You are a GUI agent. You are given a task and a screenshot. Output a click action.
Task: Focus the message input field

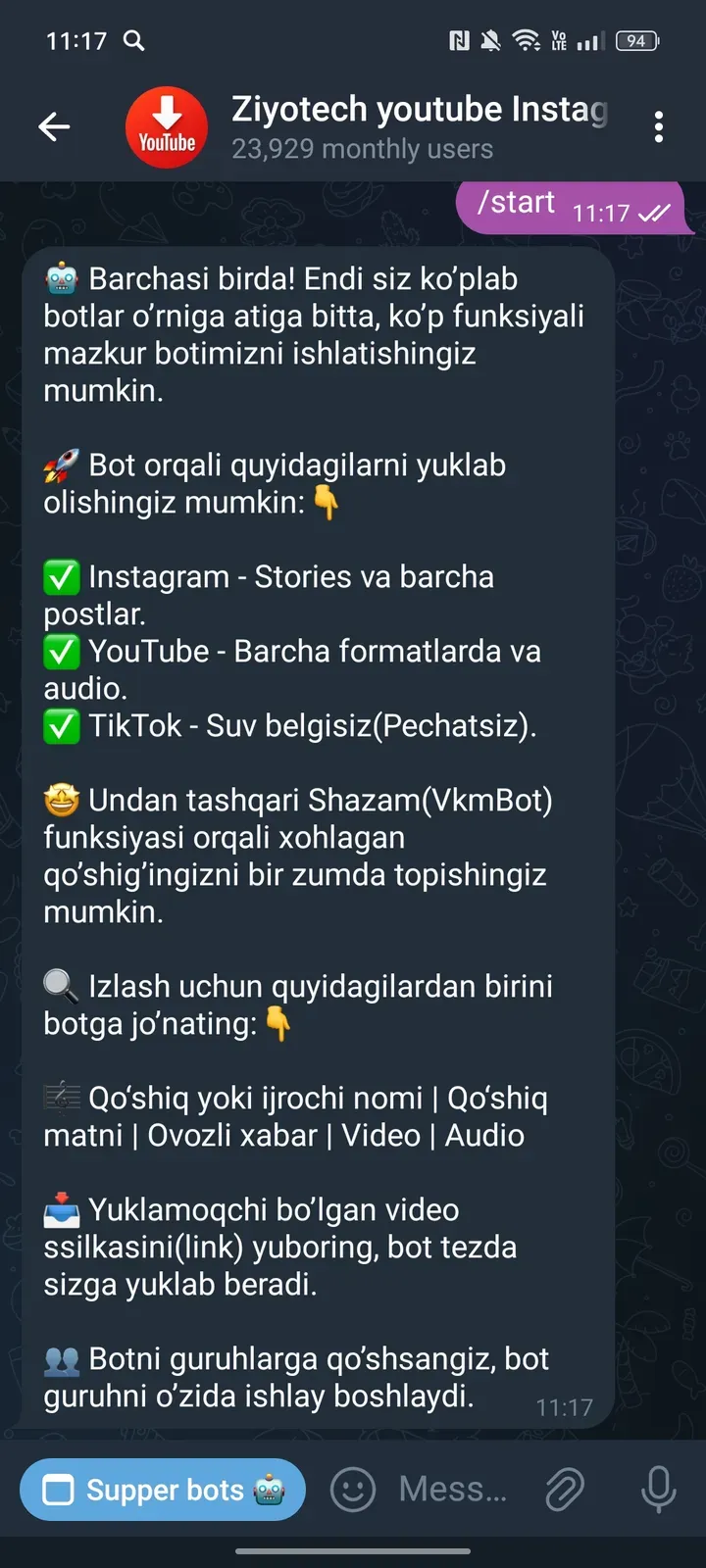tap(453, 1490)
